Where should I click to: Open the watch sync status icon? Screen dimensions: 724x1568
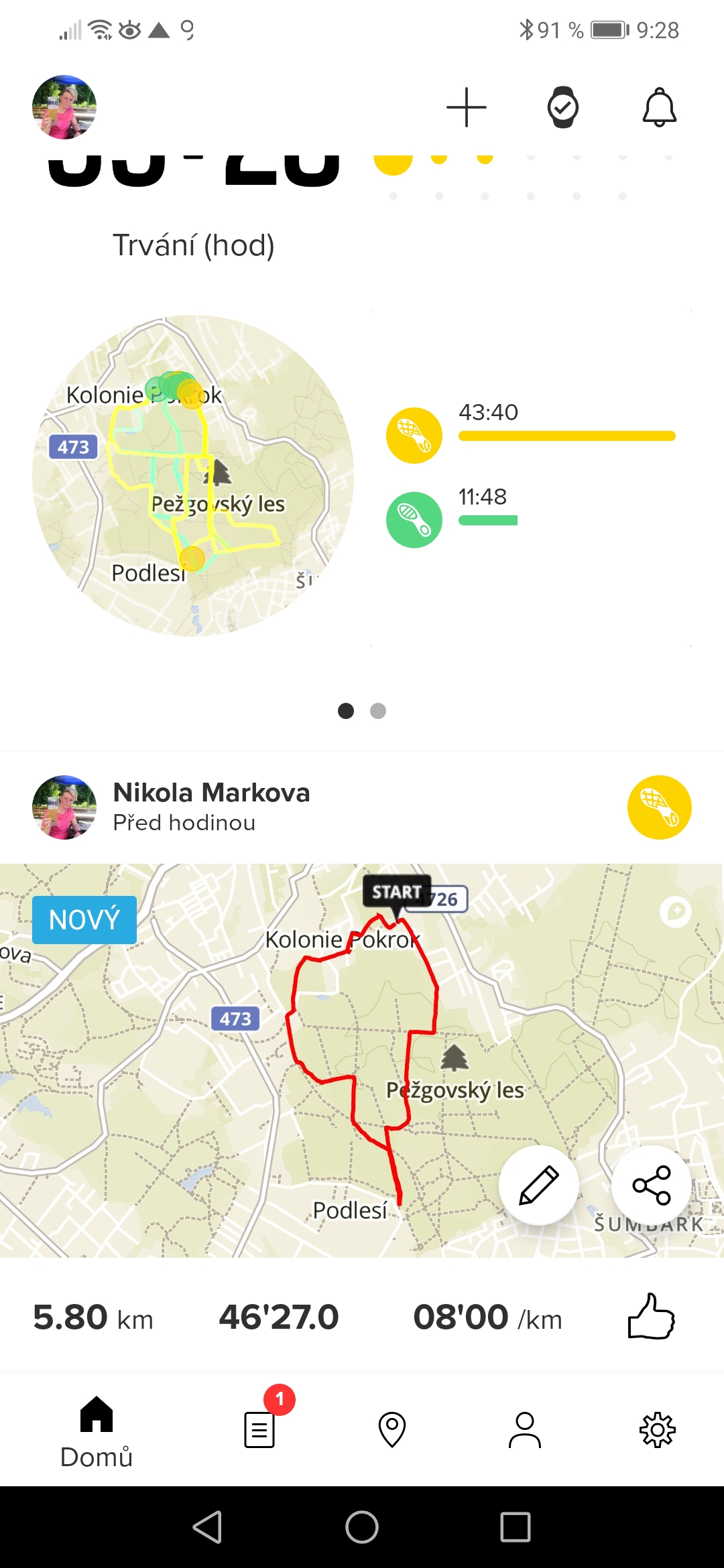(x=563, y=107)
